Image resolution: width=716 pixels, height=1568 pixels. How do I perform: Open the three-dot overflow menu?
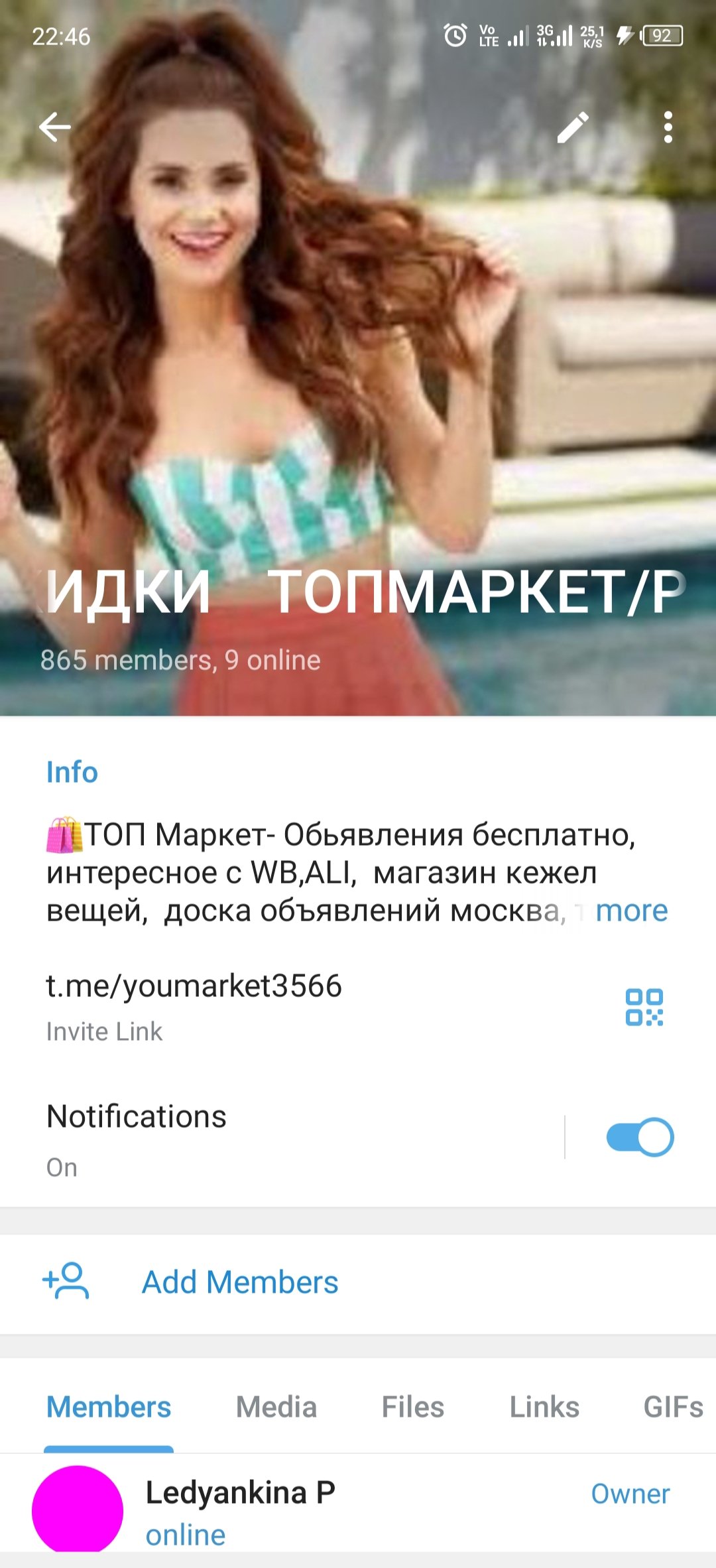(668, 127)
